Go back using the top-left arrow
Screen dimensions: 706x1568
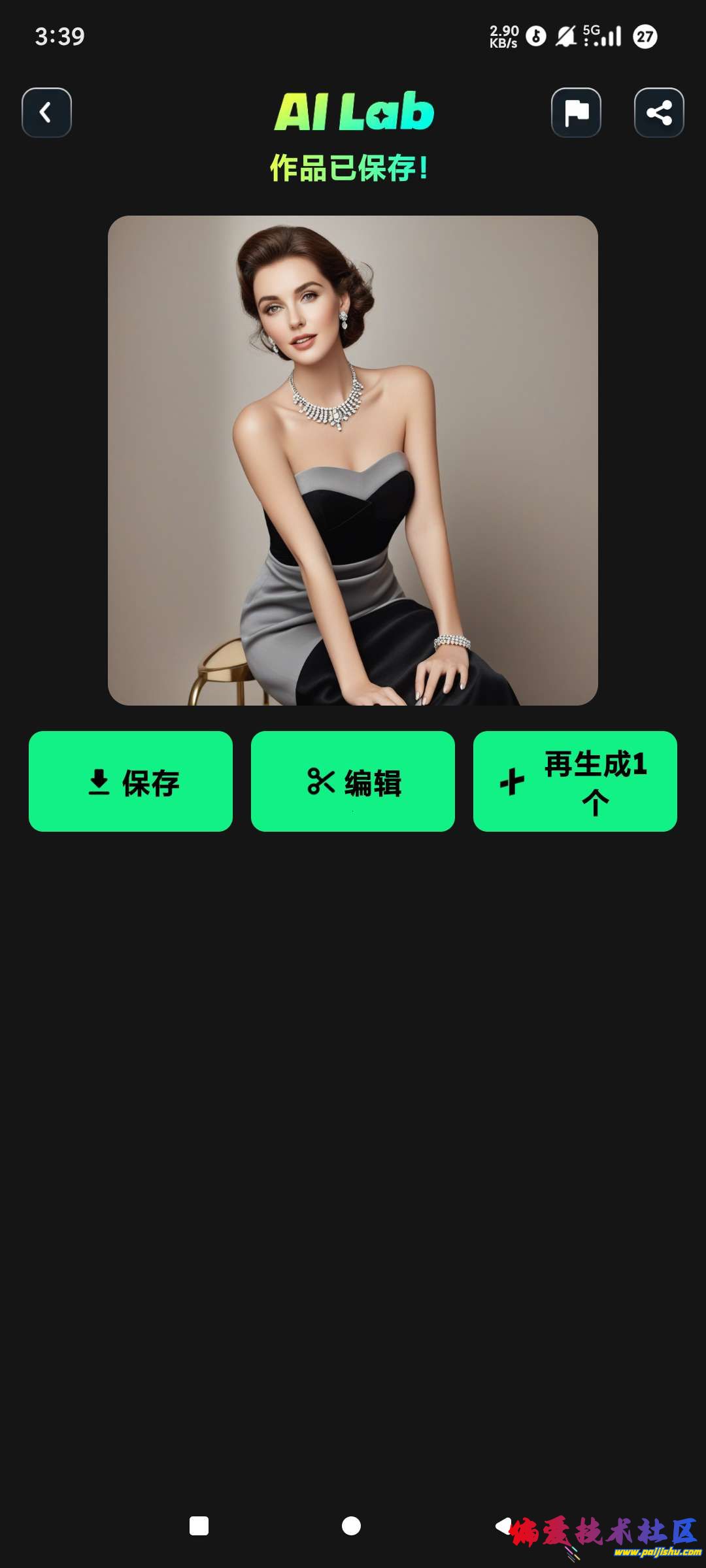46,112
